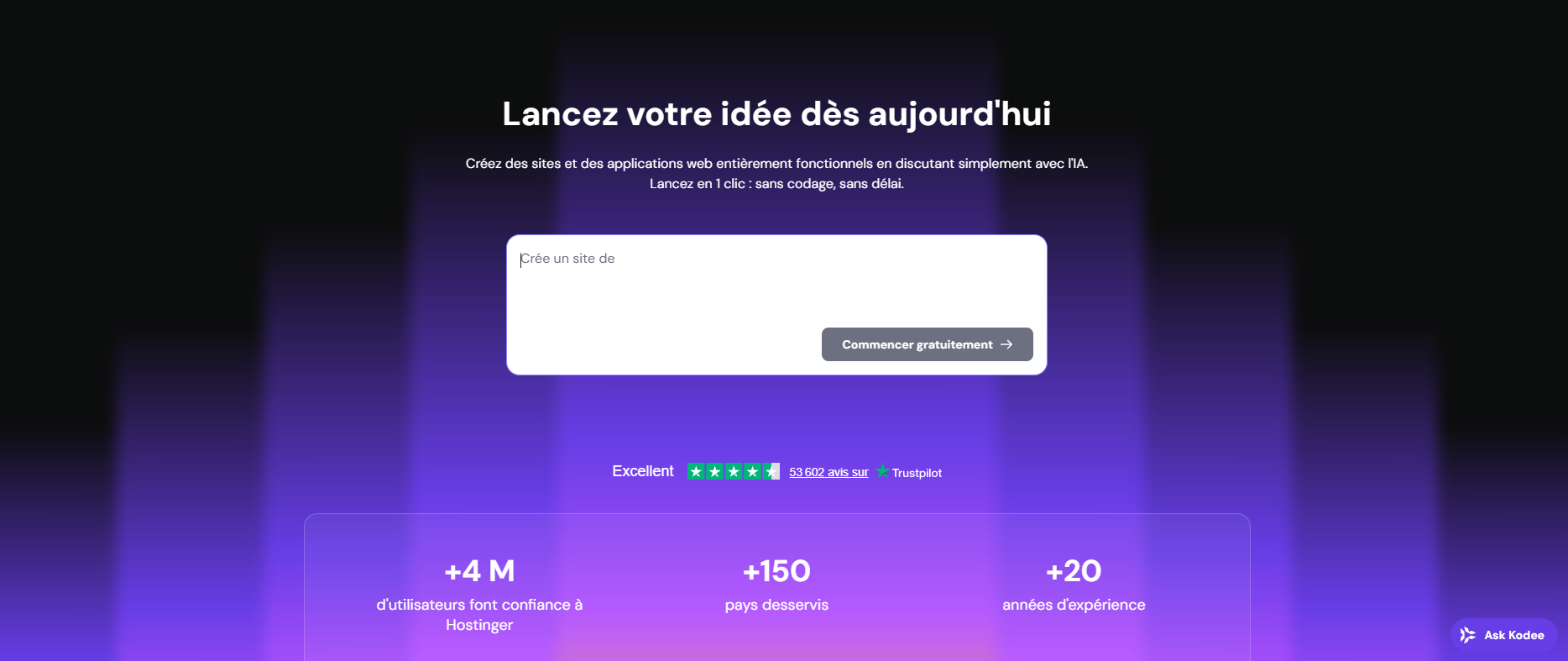Image resolution: width=1568 pixels, height=661 pixels.
Task: Tap Commencer gratuitement button
Action: [x=927, y=344]
